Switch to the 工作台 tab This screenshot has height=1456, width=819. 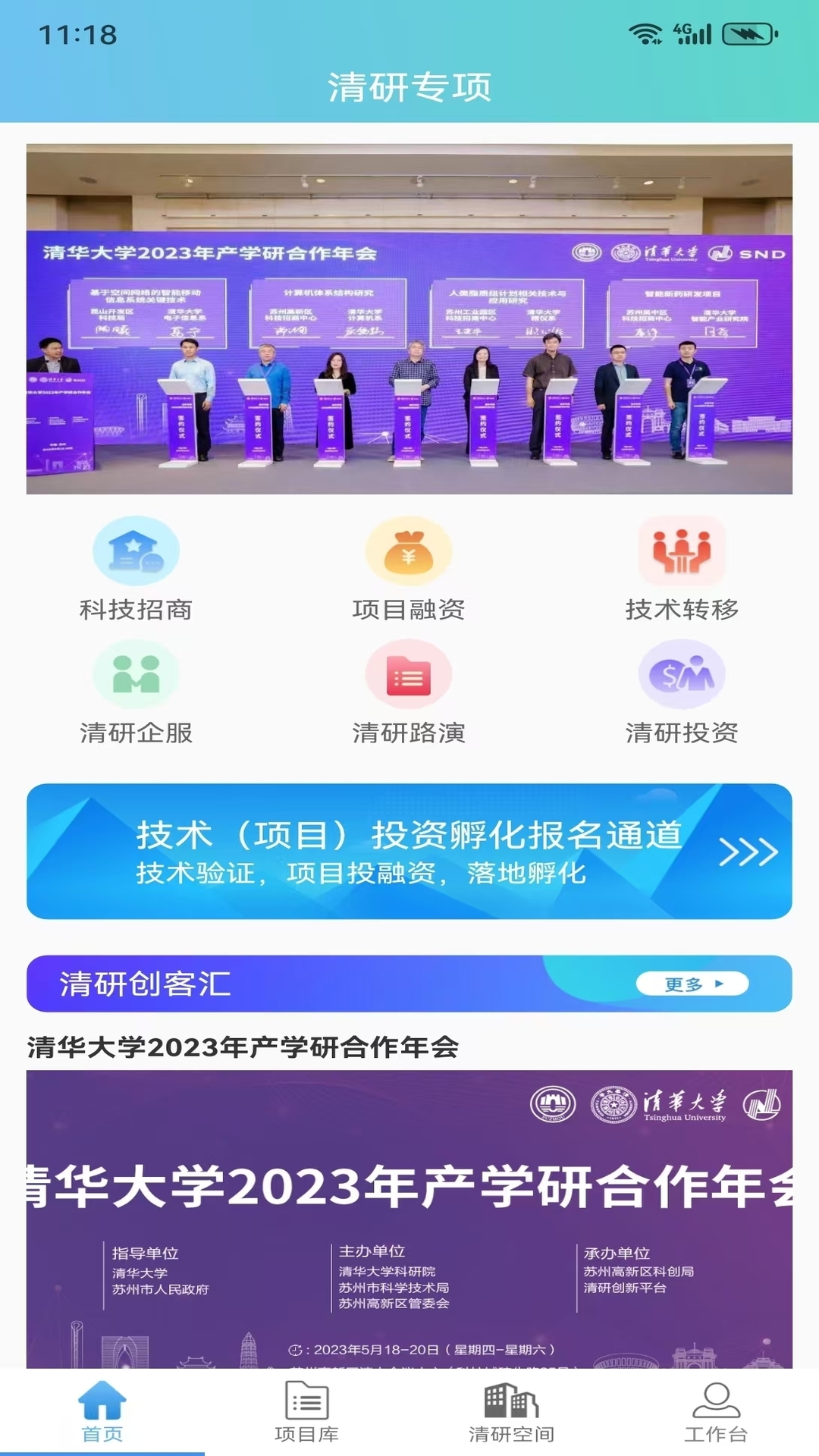716,1412
